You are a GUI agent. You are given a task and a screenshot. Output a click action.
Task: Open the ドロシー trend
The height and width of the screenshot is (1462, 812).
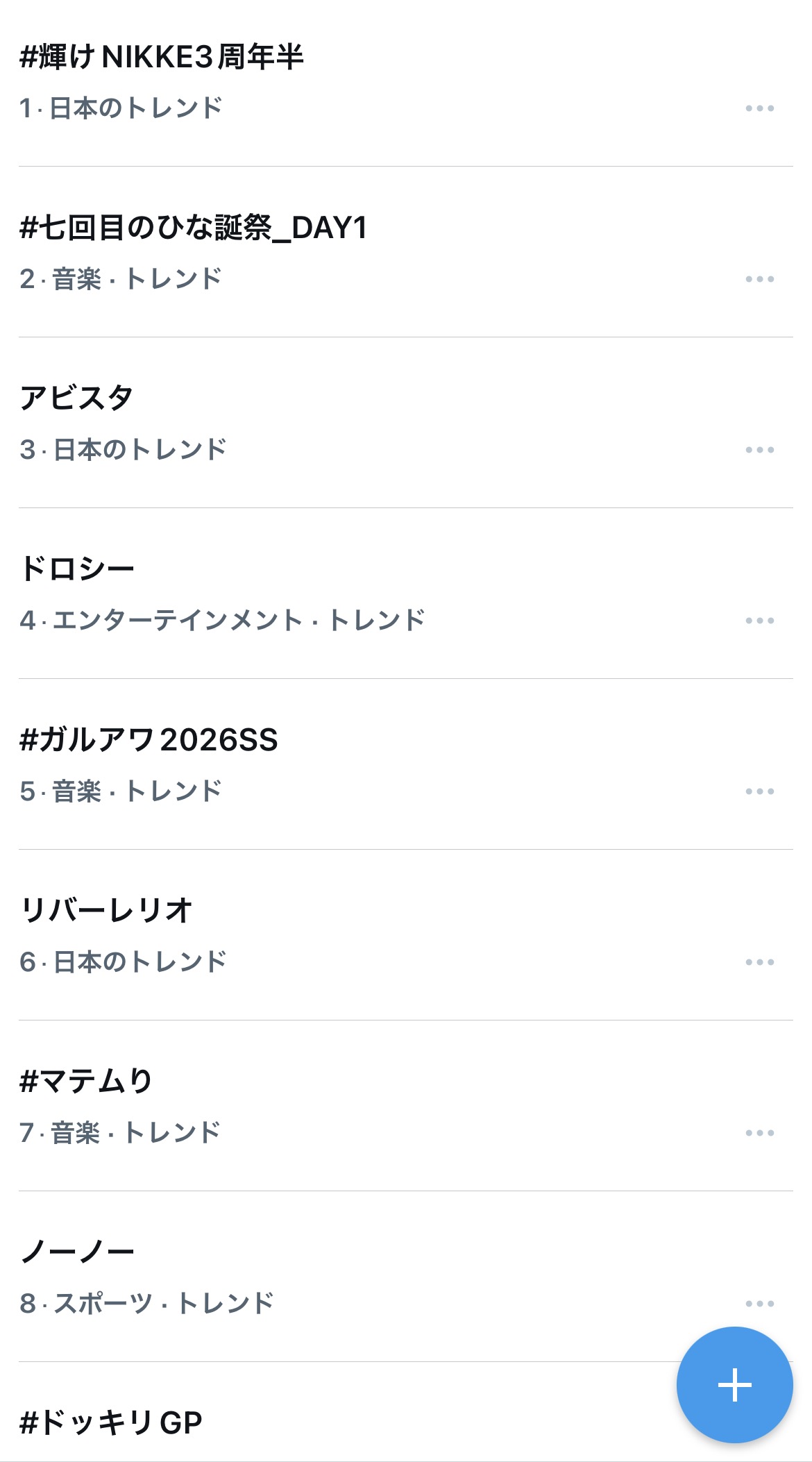pyautogui.click(x=77, y=569)
